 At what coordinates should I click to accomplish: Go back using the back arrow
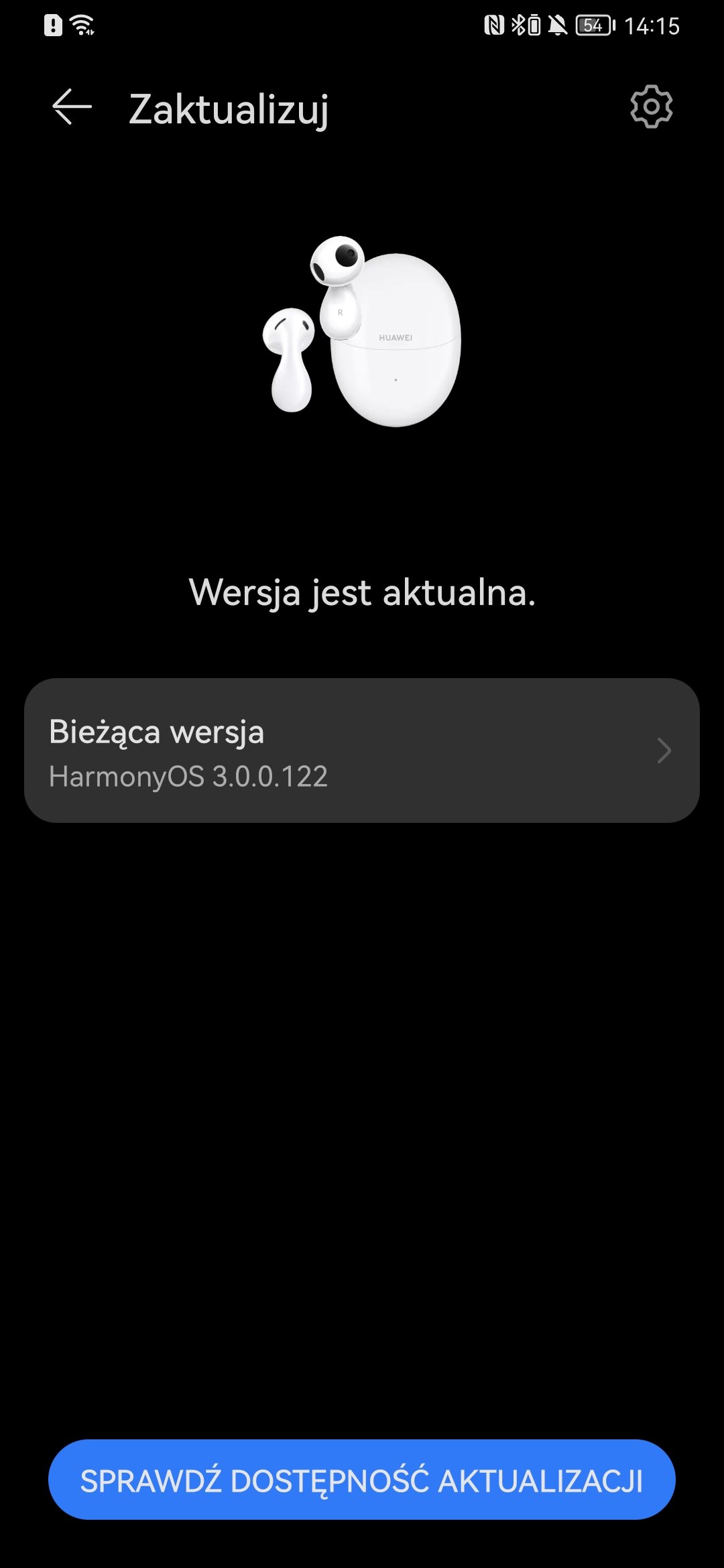click(72, 107)
